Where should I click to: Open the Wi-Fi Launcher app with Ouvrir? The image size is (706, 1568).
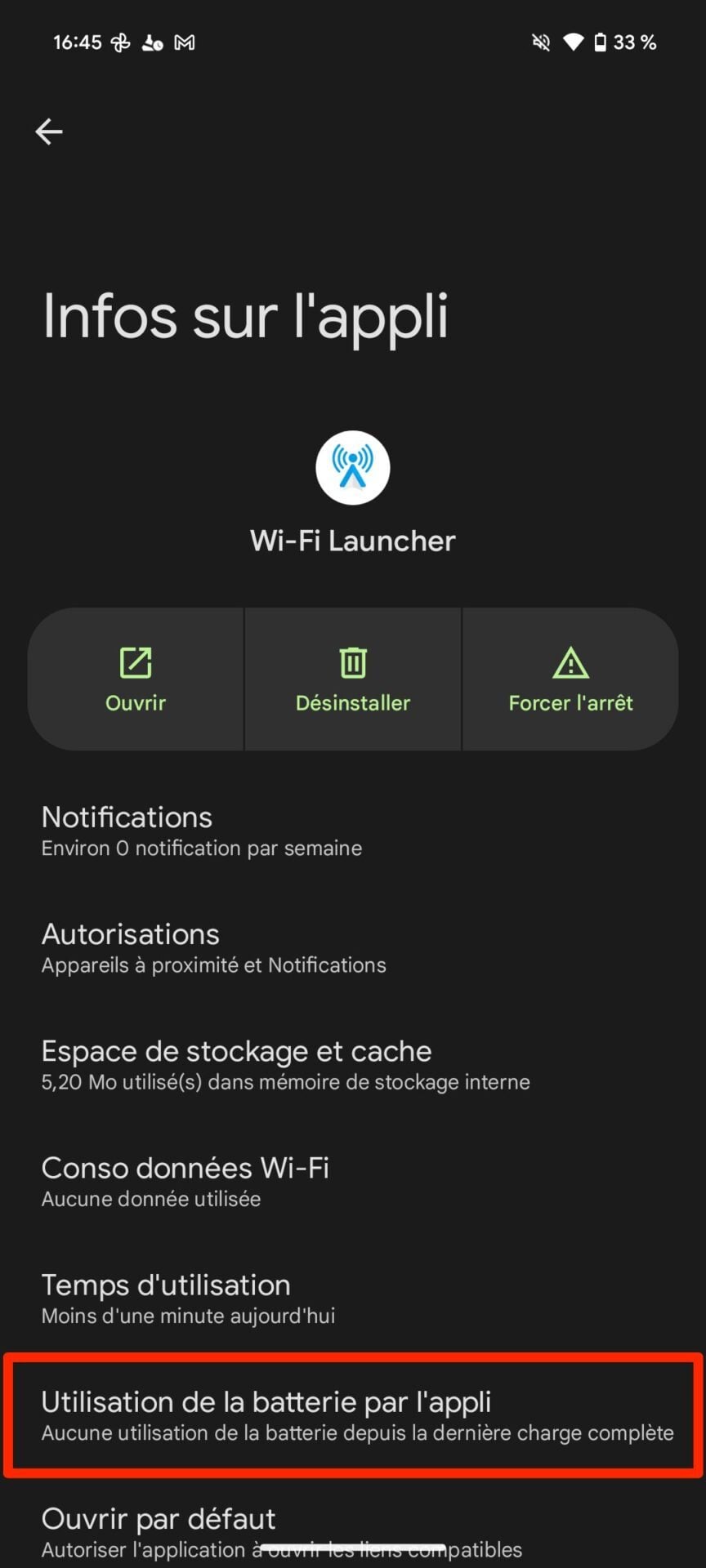(136, 679)
